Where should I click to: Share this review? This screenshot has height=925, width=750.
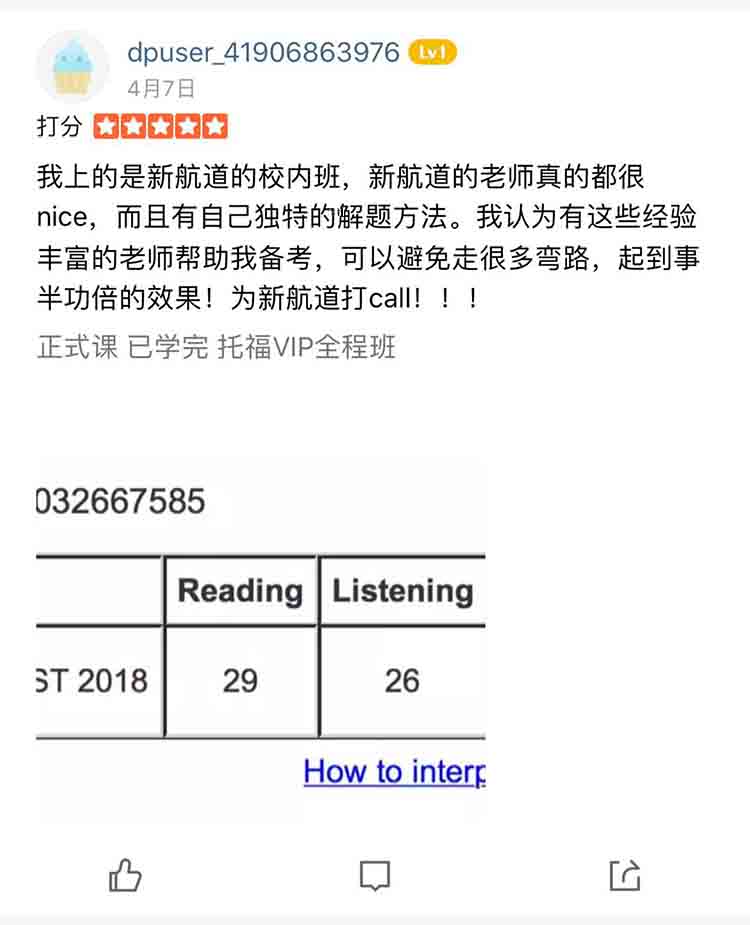tap(624, 875)
